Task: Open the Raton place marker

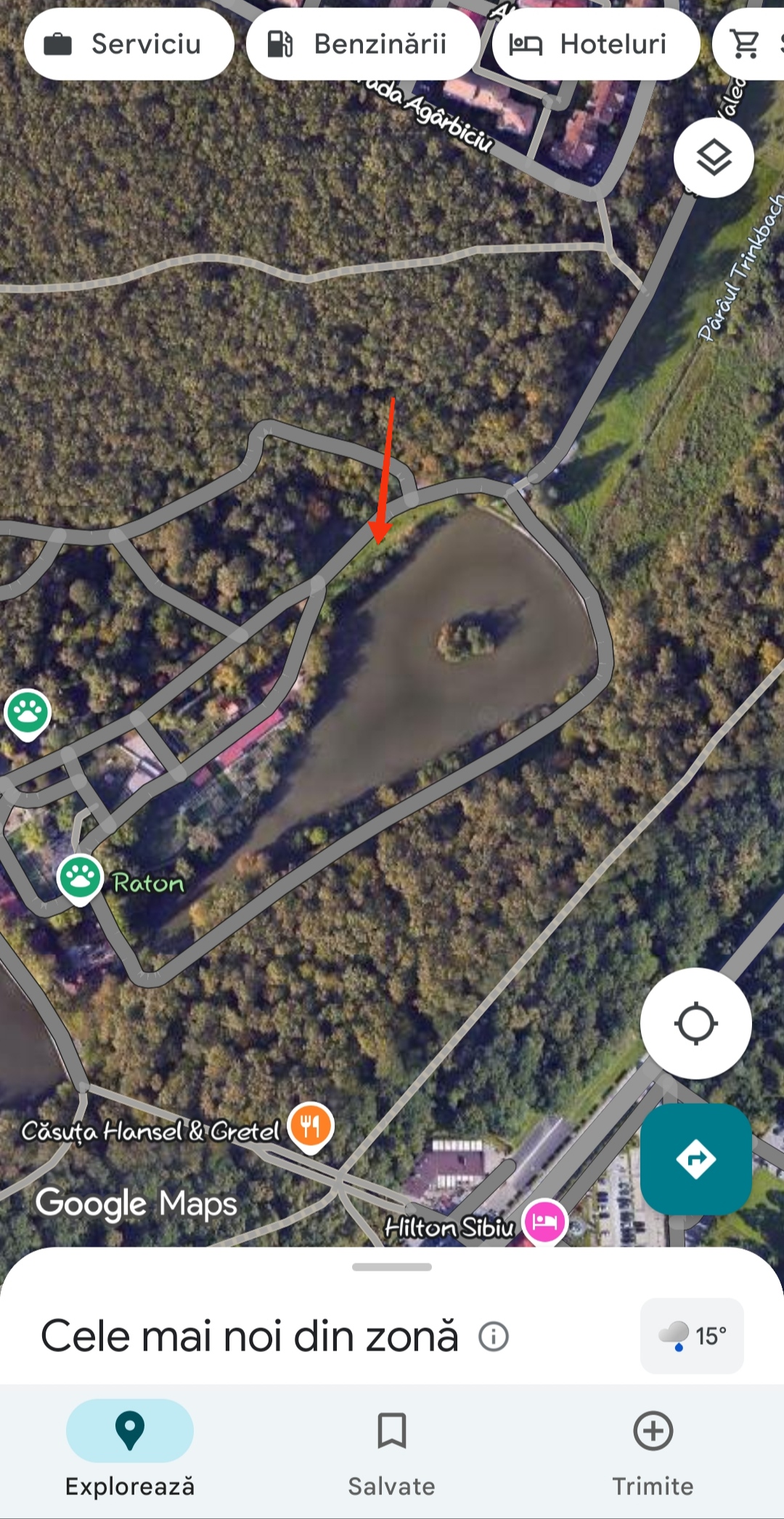Action: coord(80,878)
